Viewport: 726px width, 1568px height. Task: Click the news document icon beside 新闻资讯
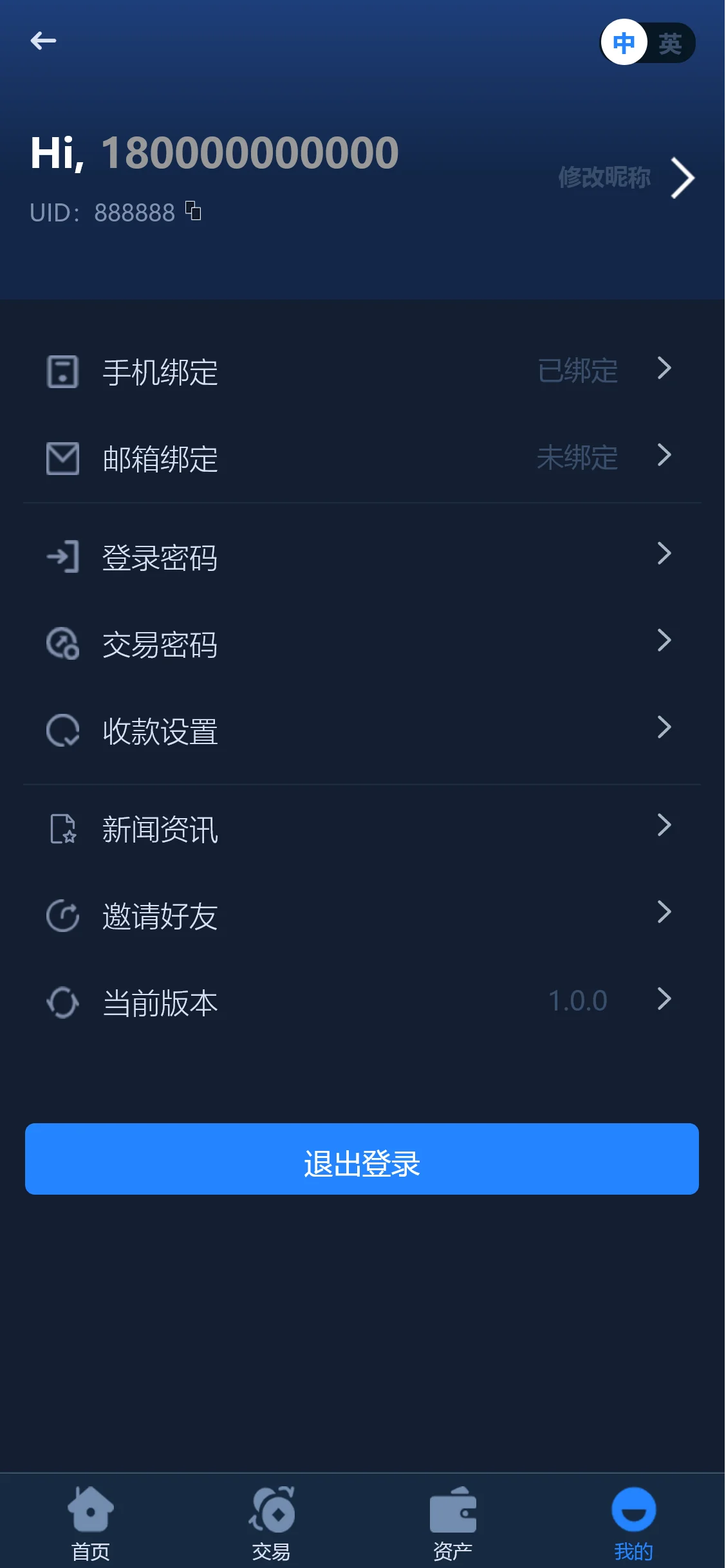coord(61,830)
